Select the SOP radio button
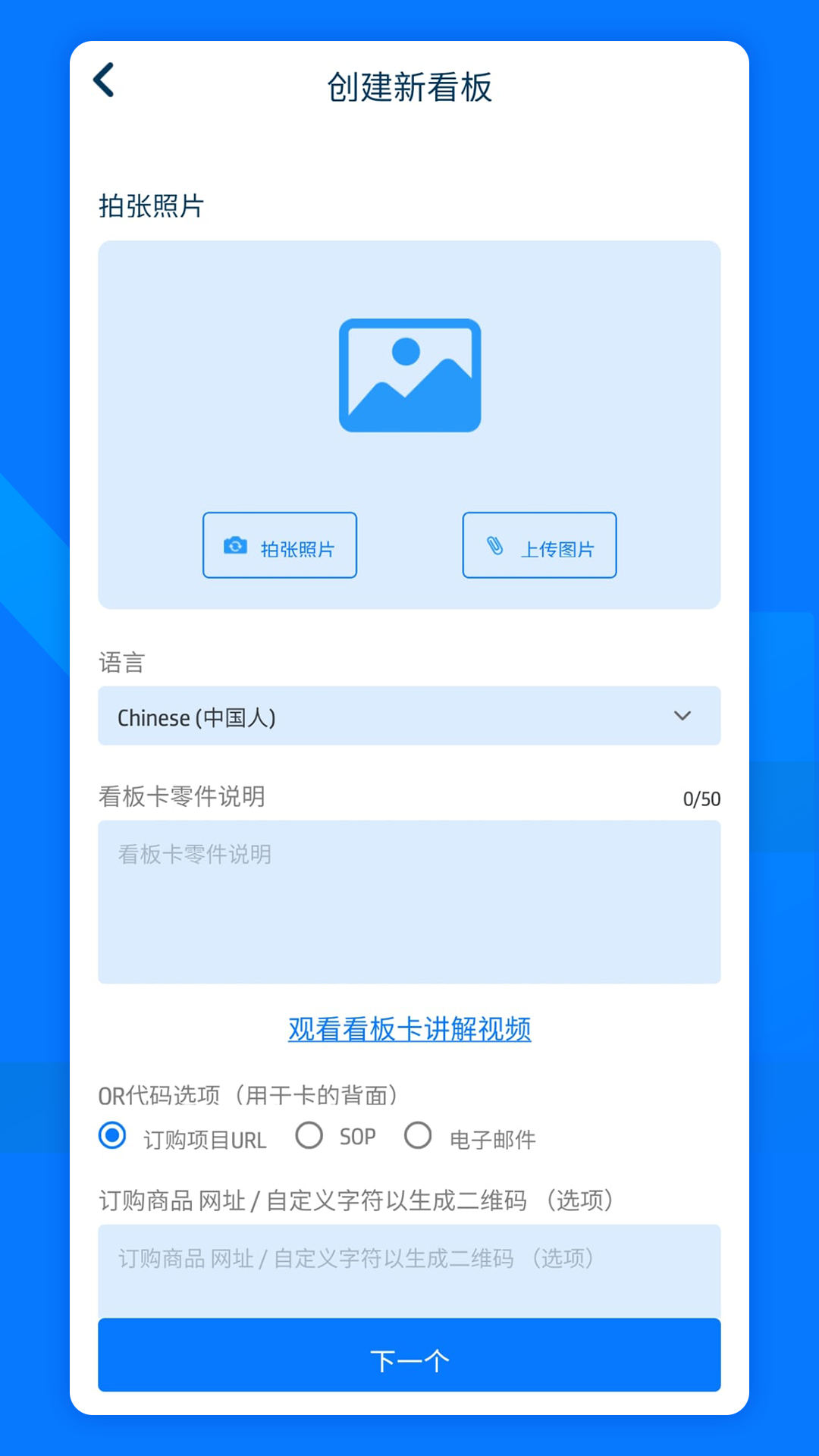Image resolution: width=819 pixels, height=1456 pixels. tap(309, 1135)
